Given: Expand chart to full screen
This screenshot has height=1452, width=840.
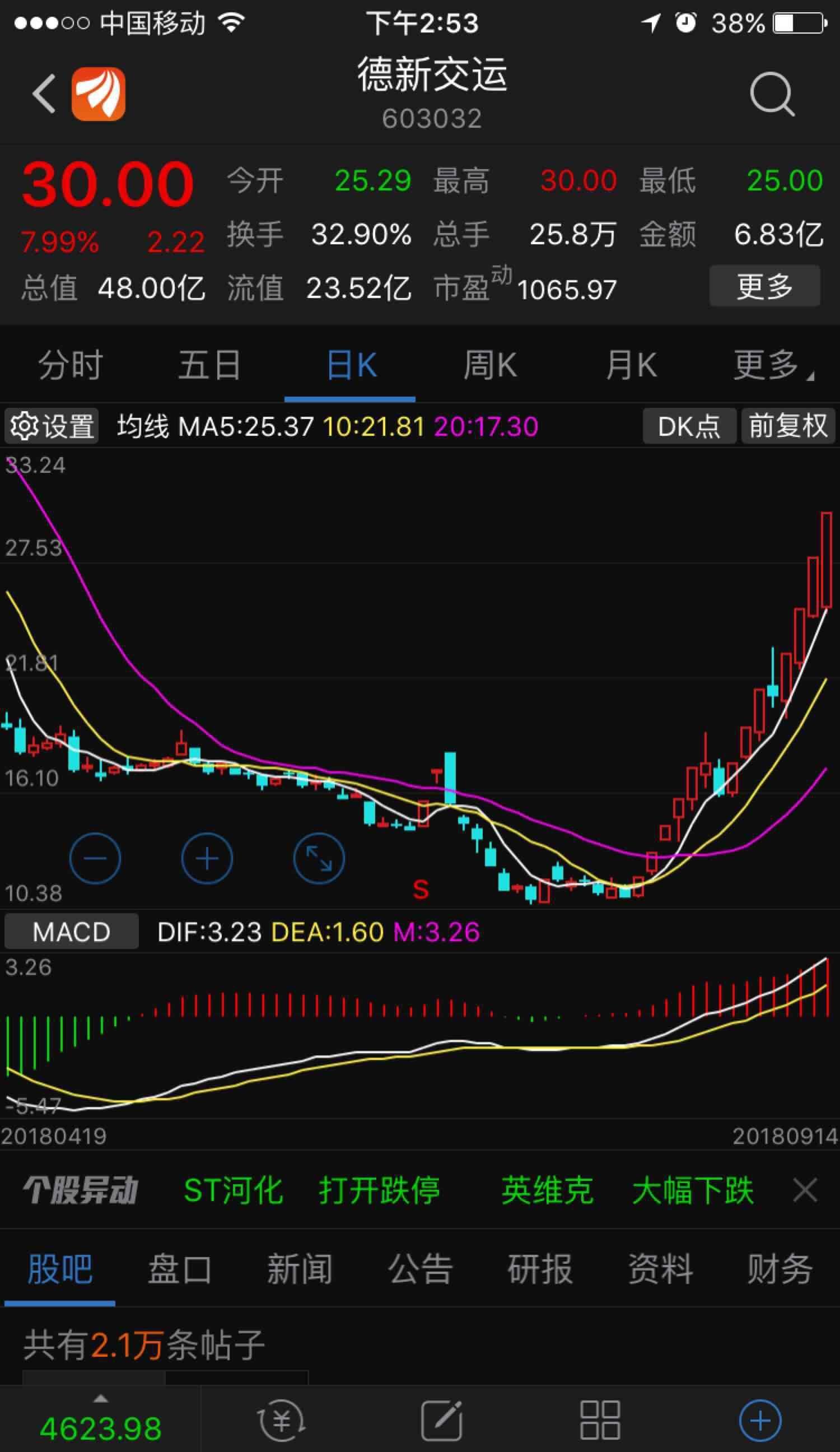Looking at the screenshot, I should pos(319,859).
